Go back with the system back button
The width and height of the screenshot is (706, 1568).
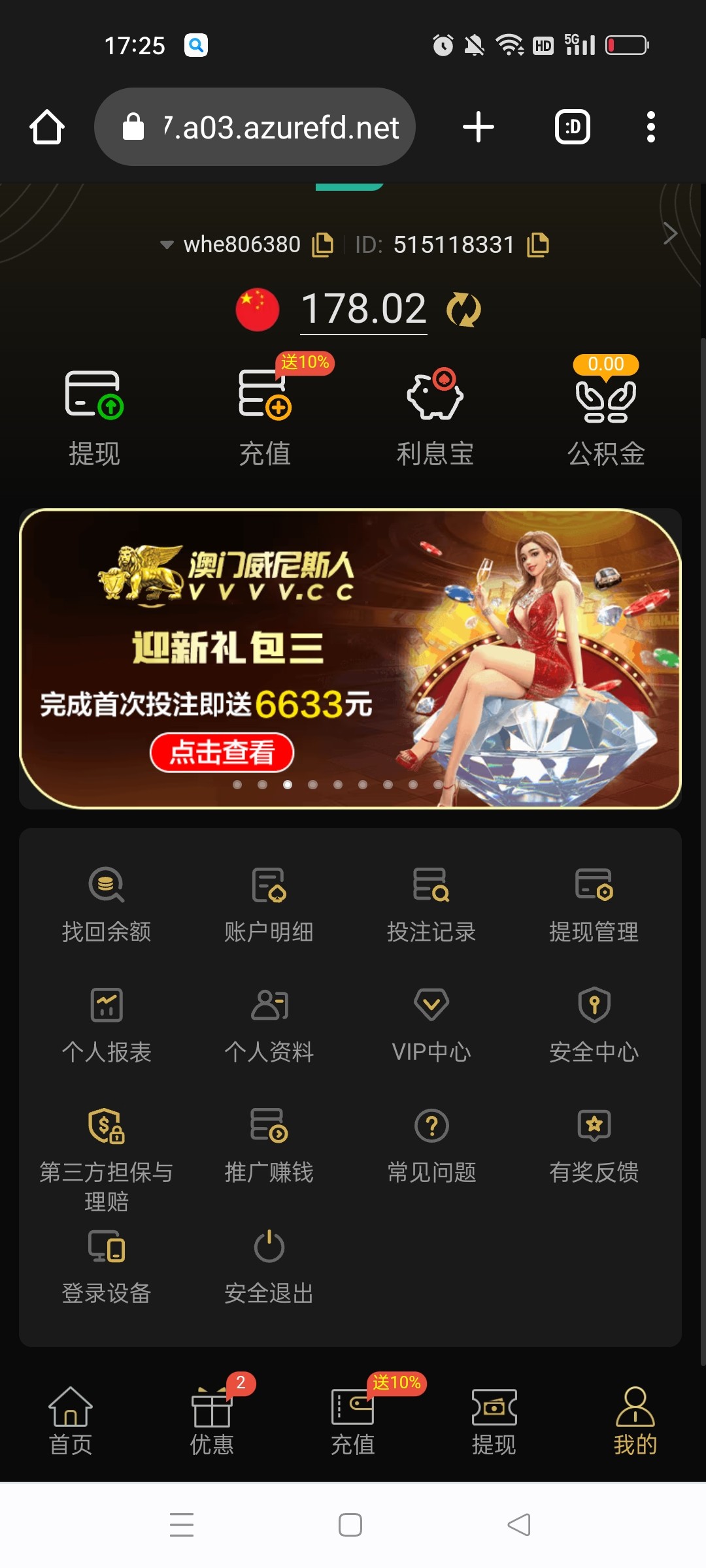519,1525
